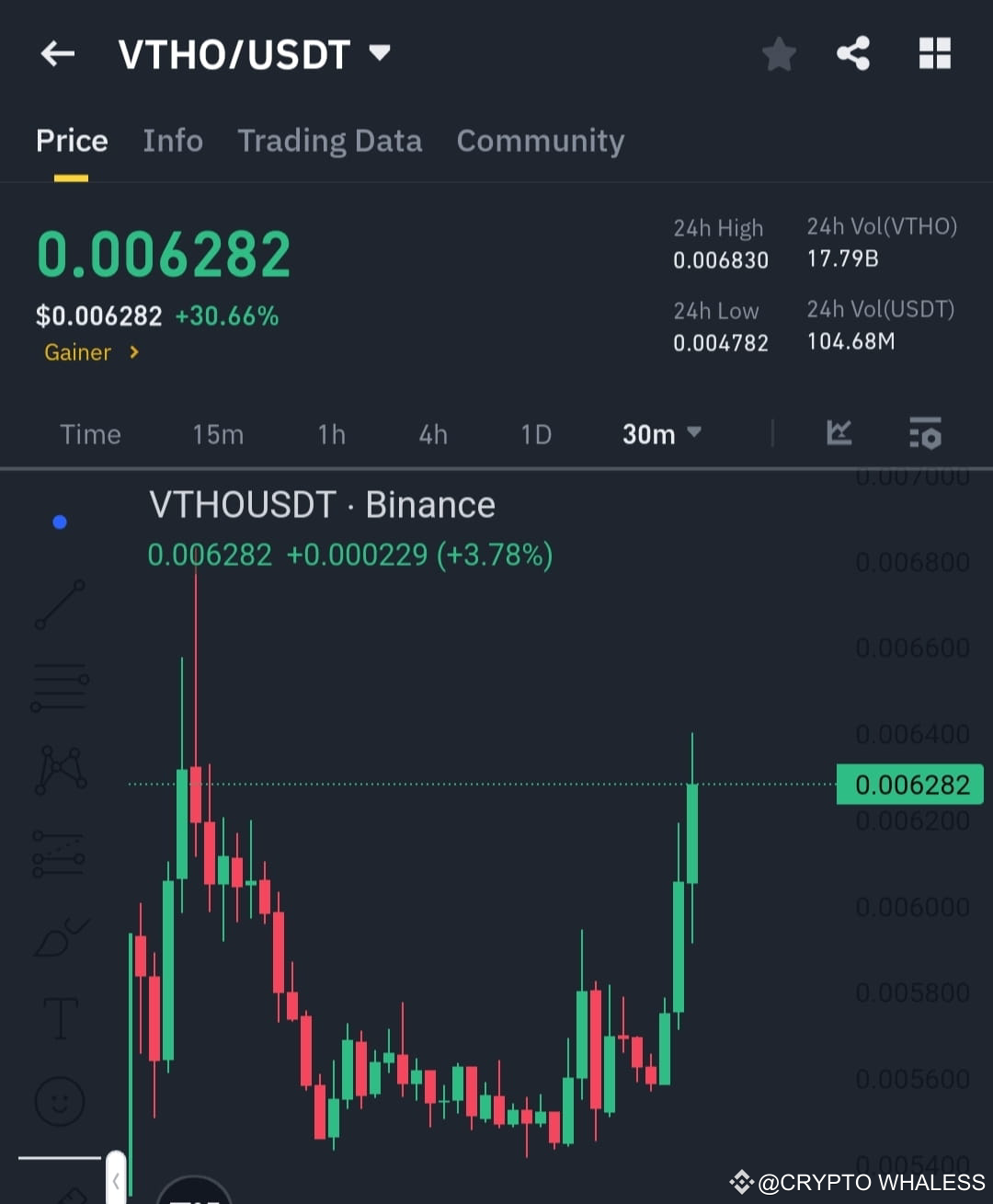
Task: Open the 30m interval dropdown
Action: click(x=660, y=433)
